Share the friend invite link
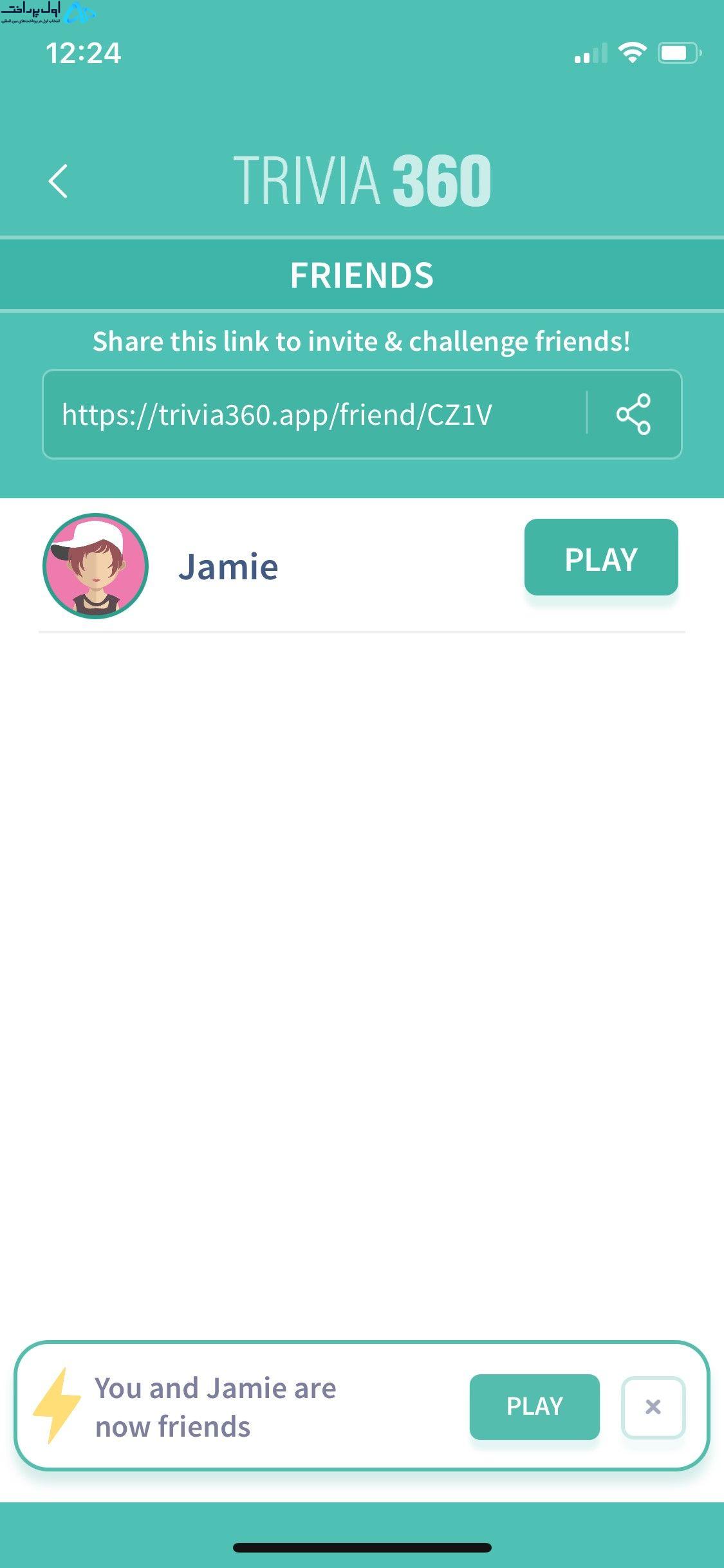This screenshot has width=724, height=1568. coord(634,414)
